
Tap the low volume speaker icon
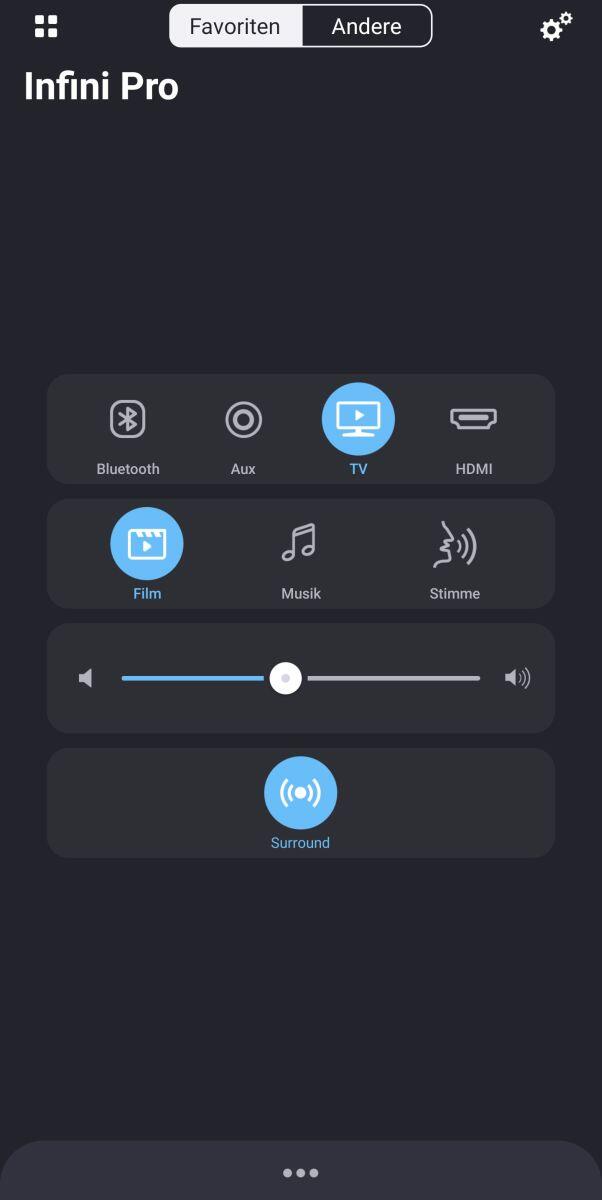coord(86,679)
